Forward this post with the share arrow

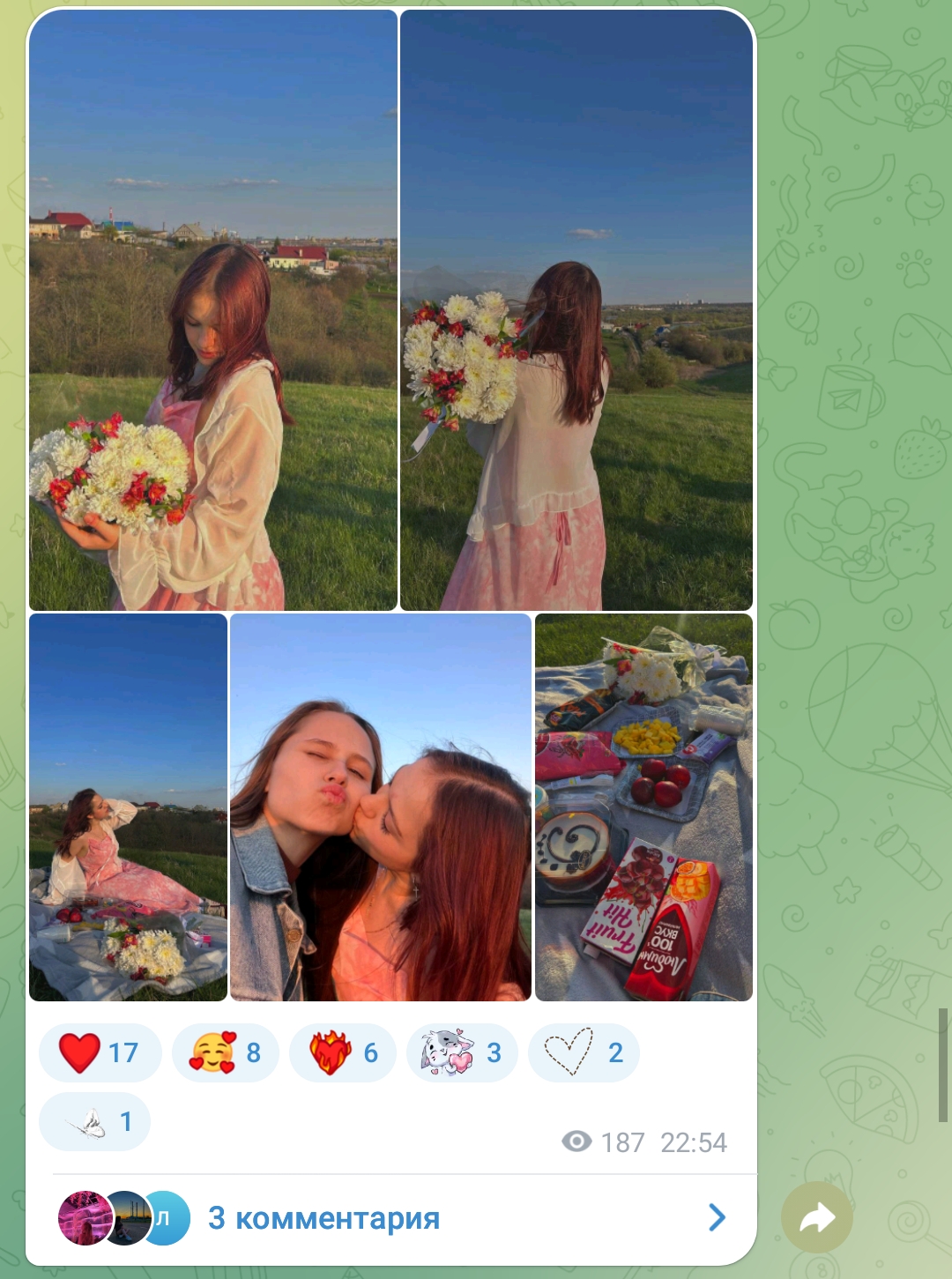coord(816,1218)
